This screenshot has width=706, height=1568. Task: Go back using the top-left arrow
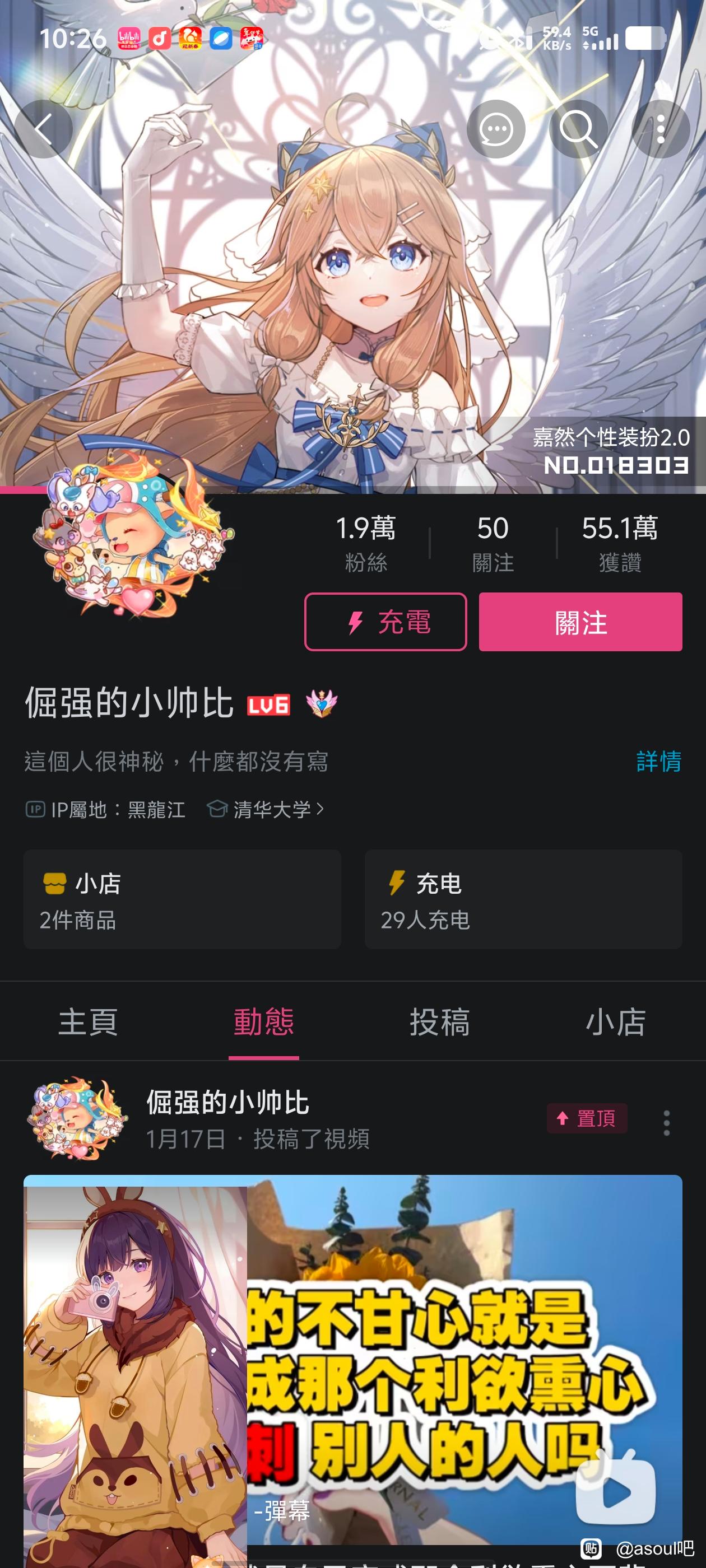pos(43,129)
